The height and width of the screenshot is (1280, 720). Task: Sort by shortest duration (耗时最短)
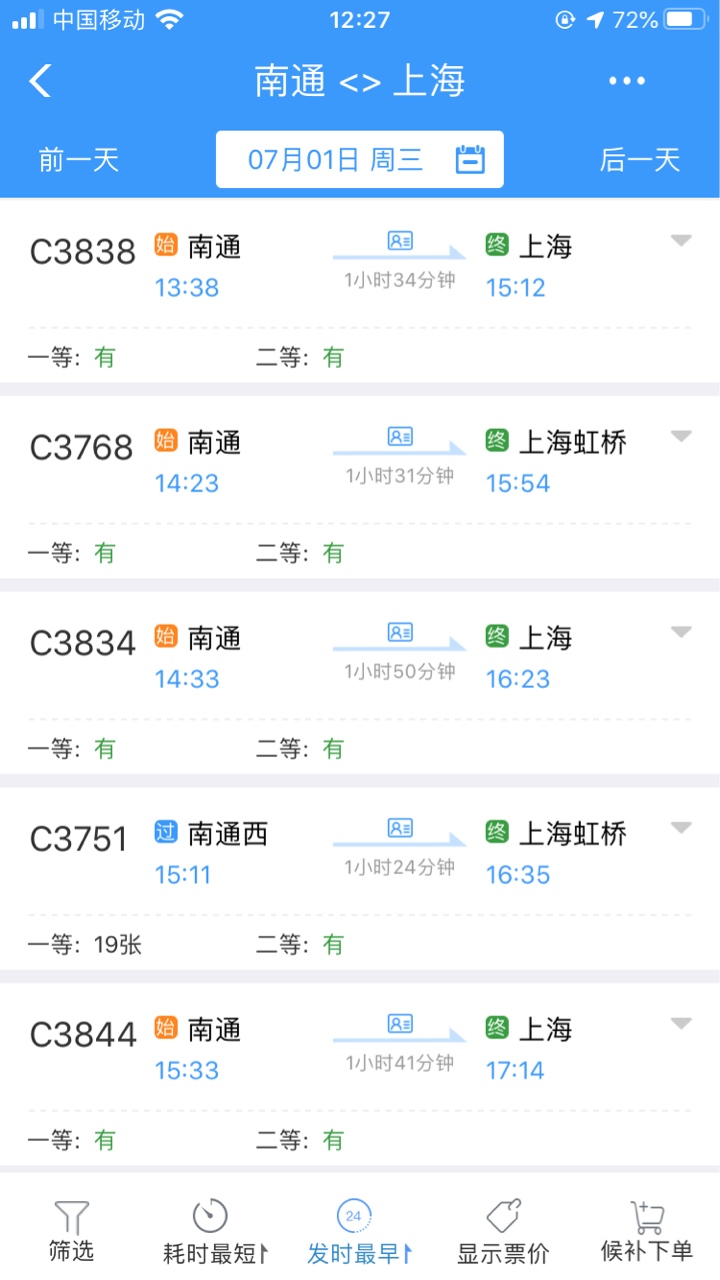(x=214, y=1231)
